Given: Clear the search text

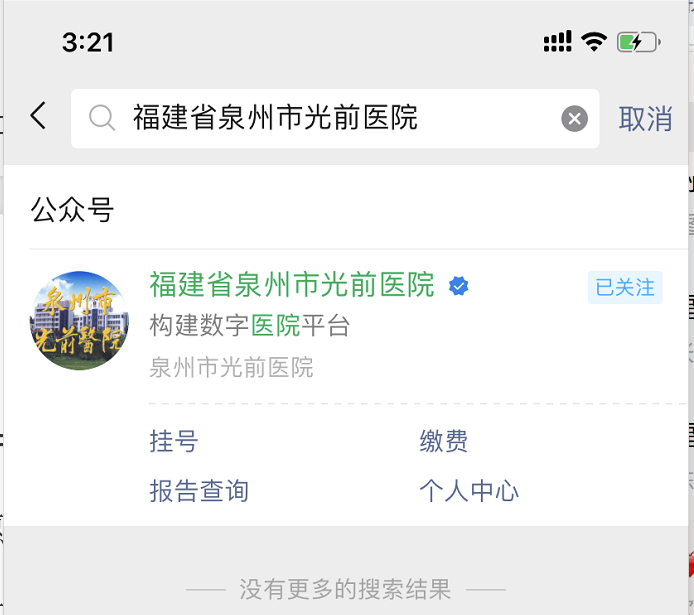Looking at the screenshot, I should point(574,120).
